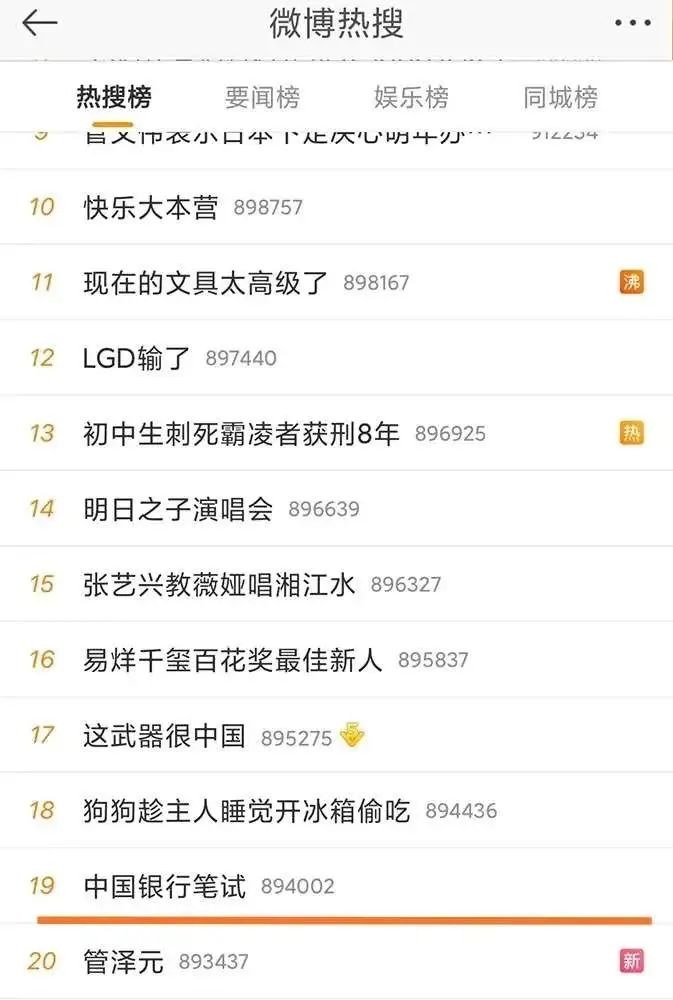This screenshot has height=1000, width=673.
Task: Open hot topic 快乐大本营
Action: coord(150,207)
